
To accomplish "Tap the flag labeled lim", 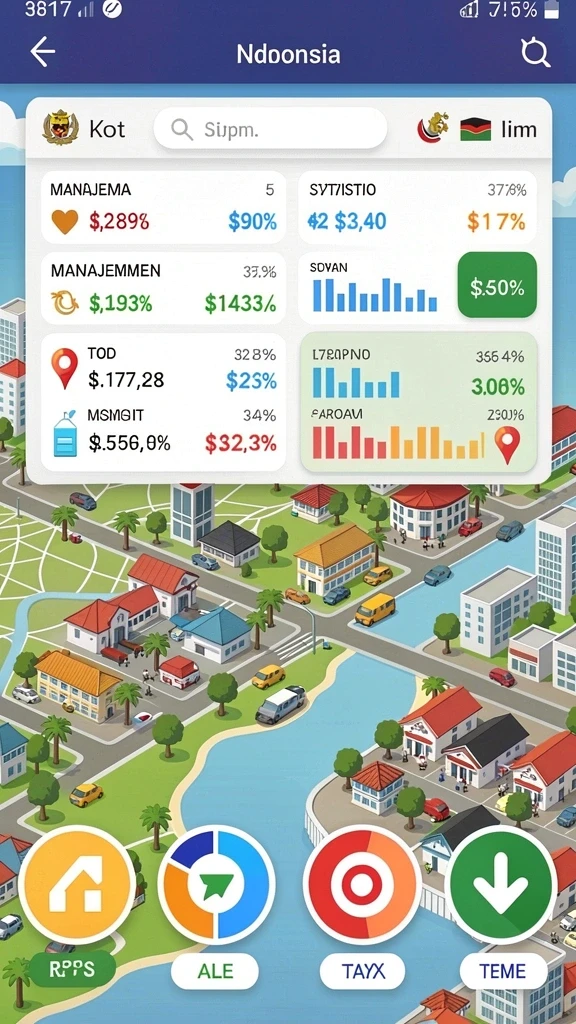I will [x=498, y=129].
